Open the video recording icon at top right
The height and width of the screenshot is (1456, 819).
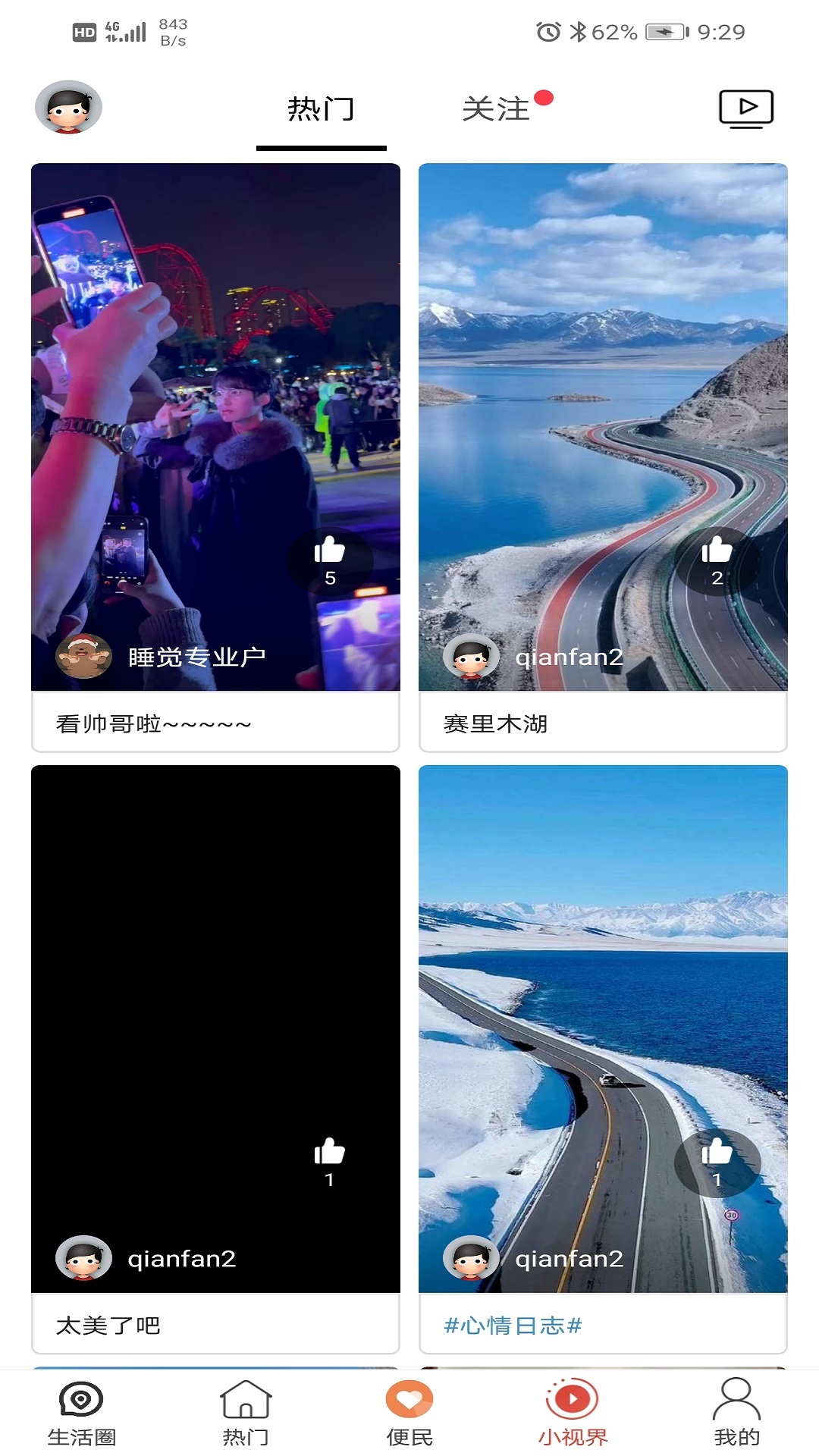pos(746,108)
